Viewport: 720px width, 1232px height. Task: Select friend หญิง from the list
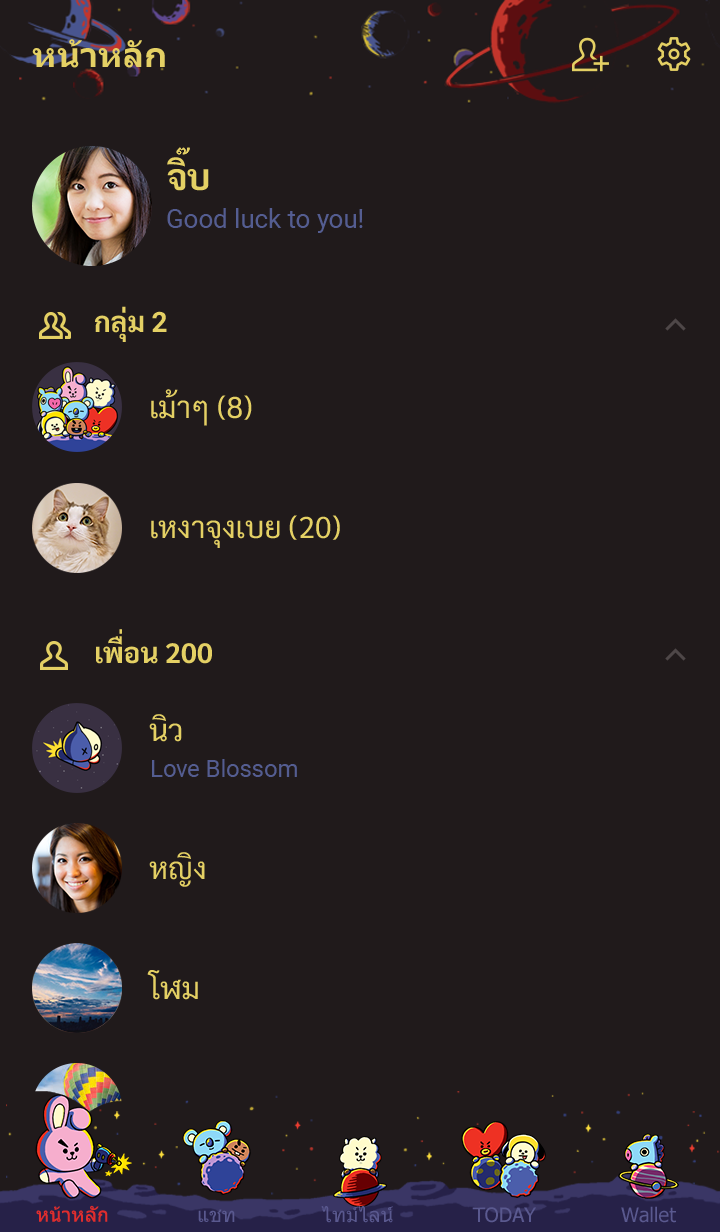tap(178, 868)
